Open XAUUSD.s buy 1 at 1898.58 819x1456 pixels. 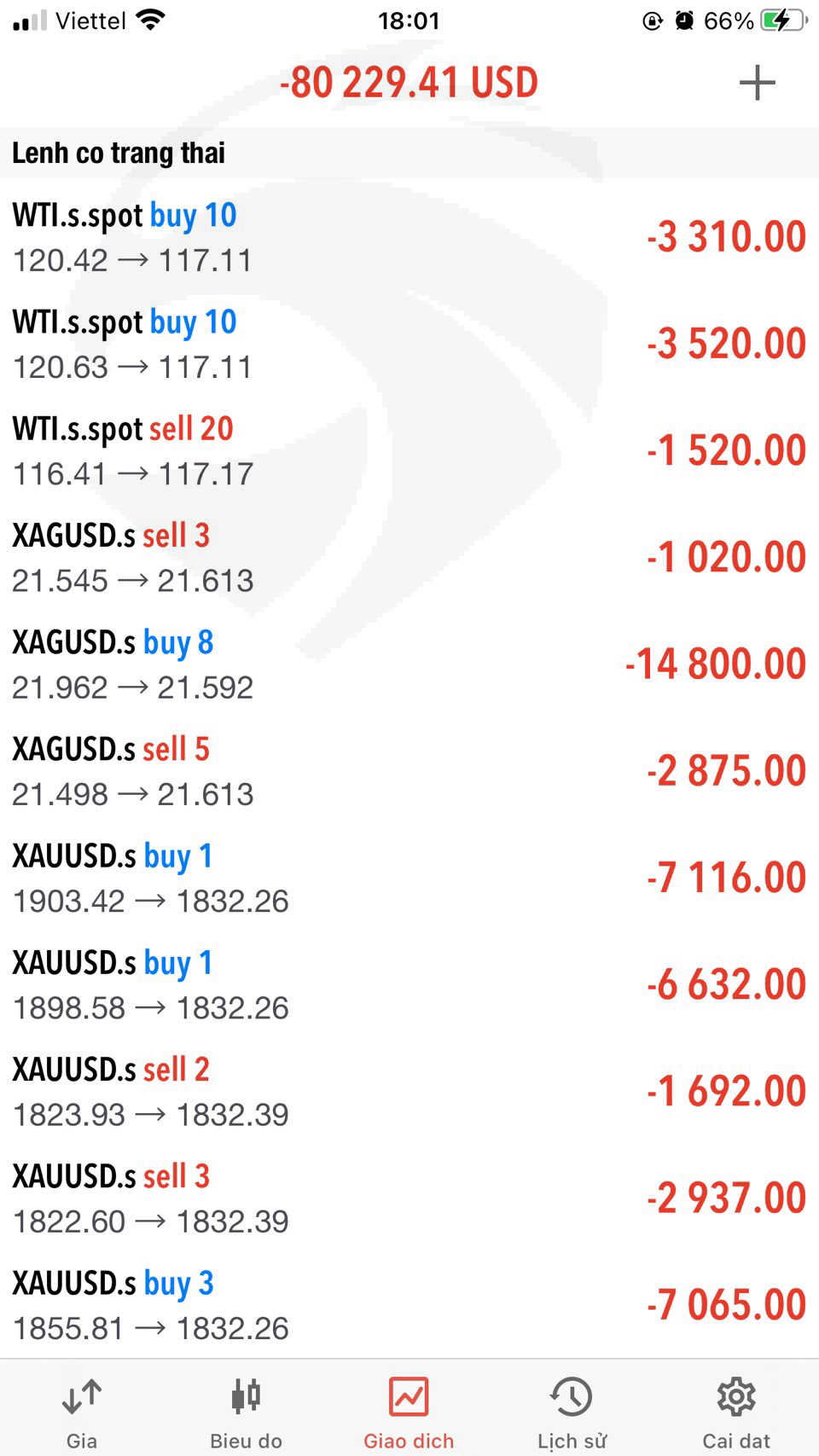click(x=409, y=984)
